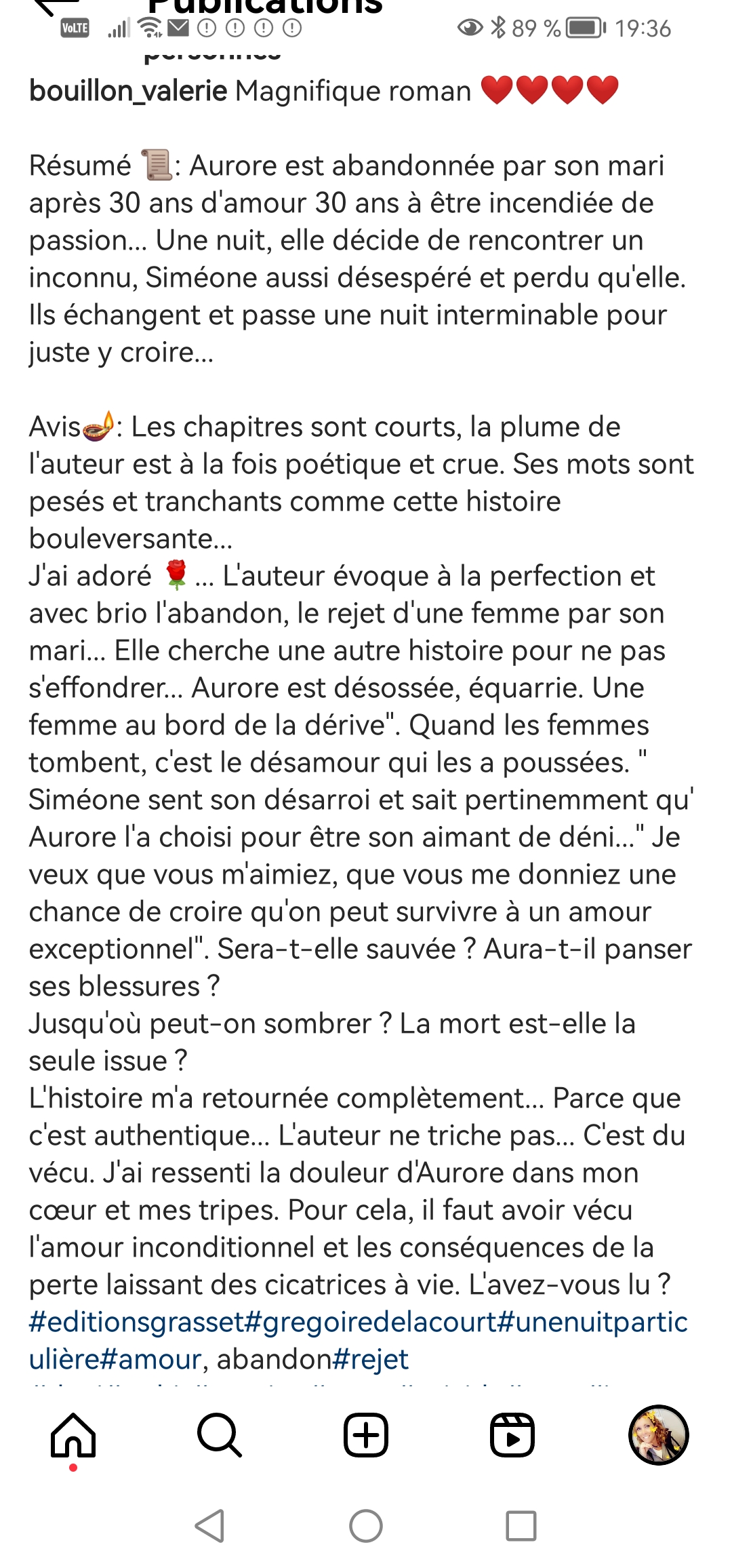
Task: Open the Search and explore tab
Action: click(220, 1436)
